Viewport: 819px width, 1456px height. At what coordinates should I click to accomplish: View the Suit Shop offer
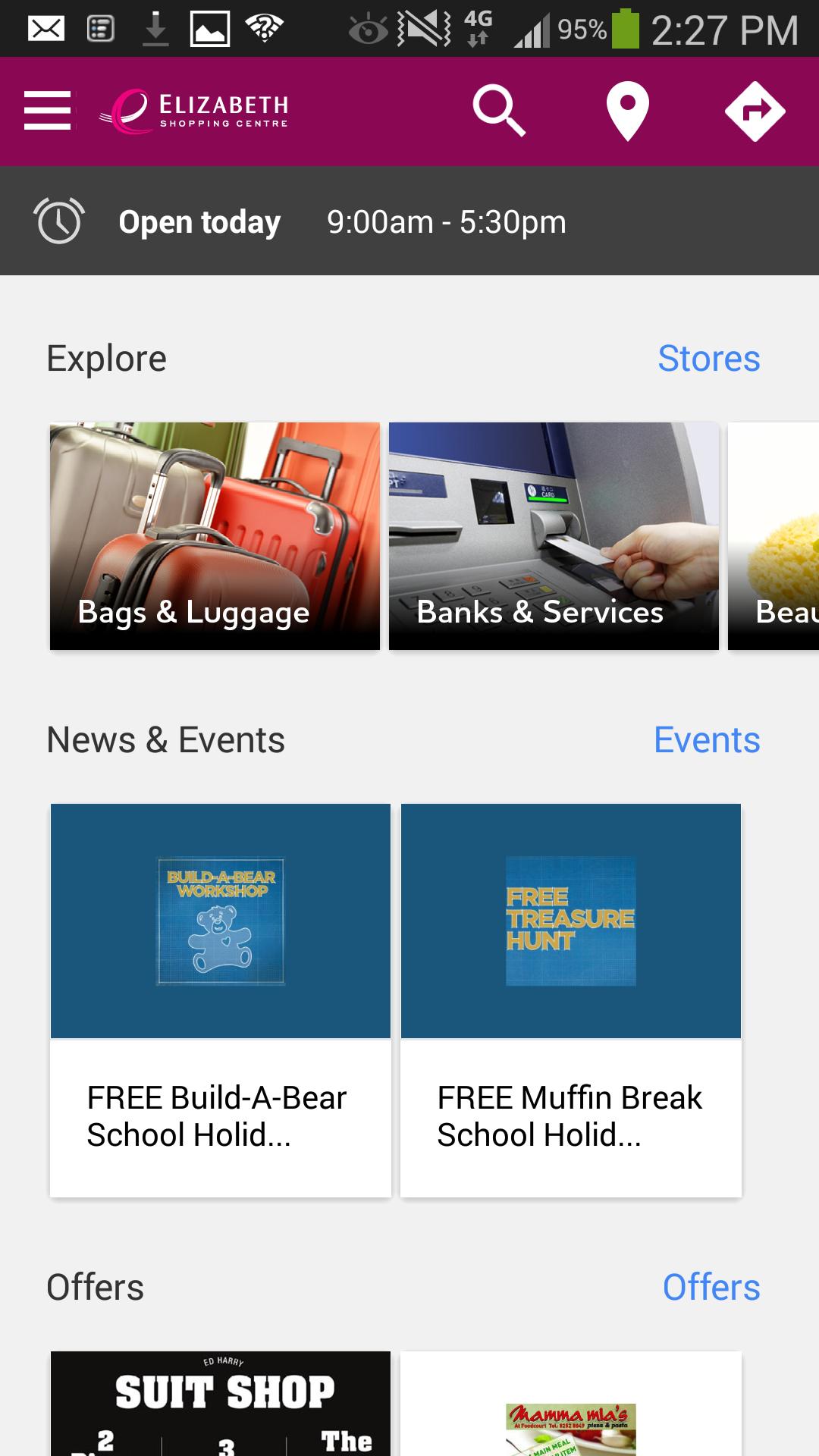click(220, 1404)
